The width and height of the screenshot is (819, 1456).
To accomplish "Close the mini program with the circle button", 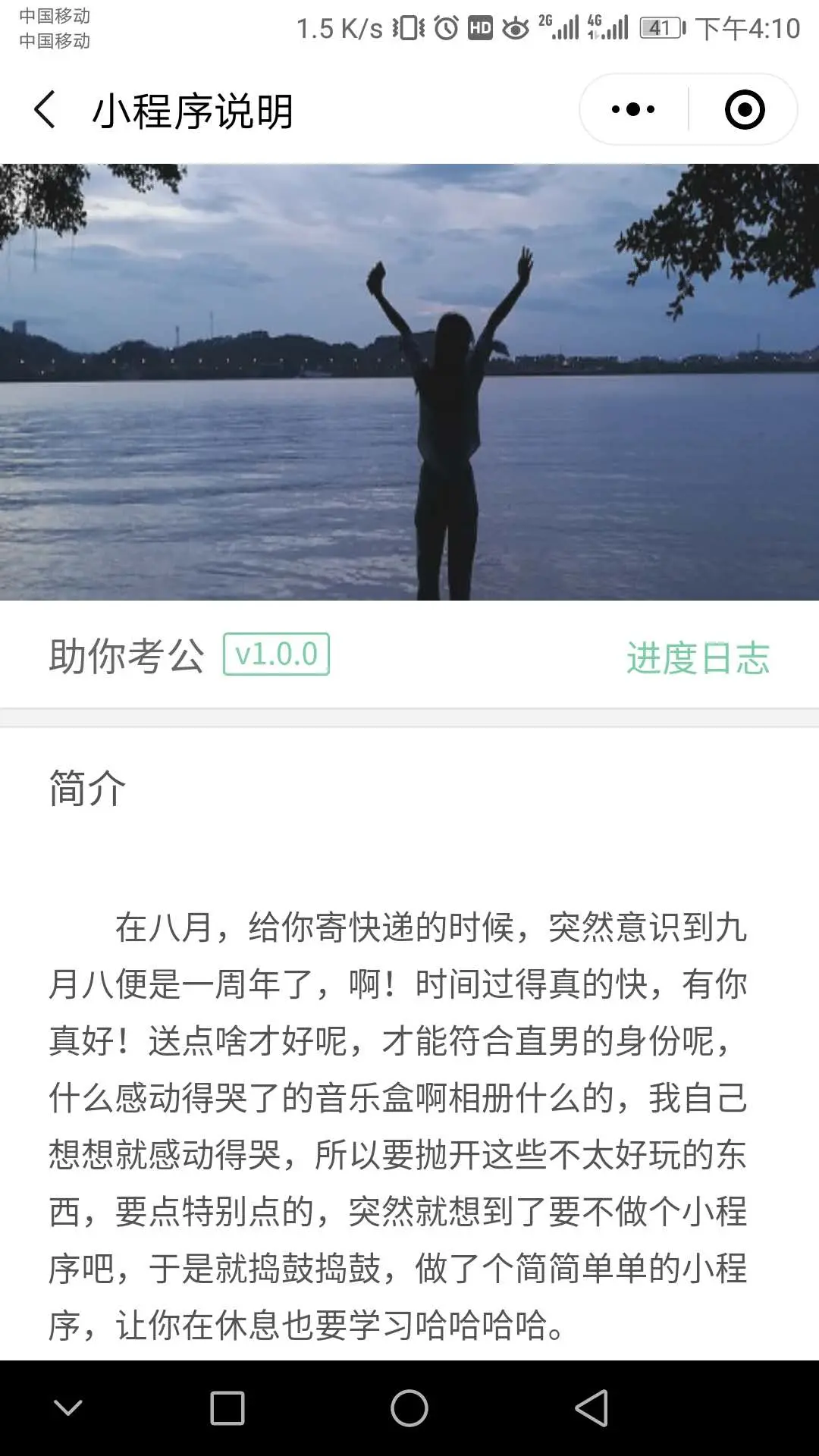I will (744, 110).
